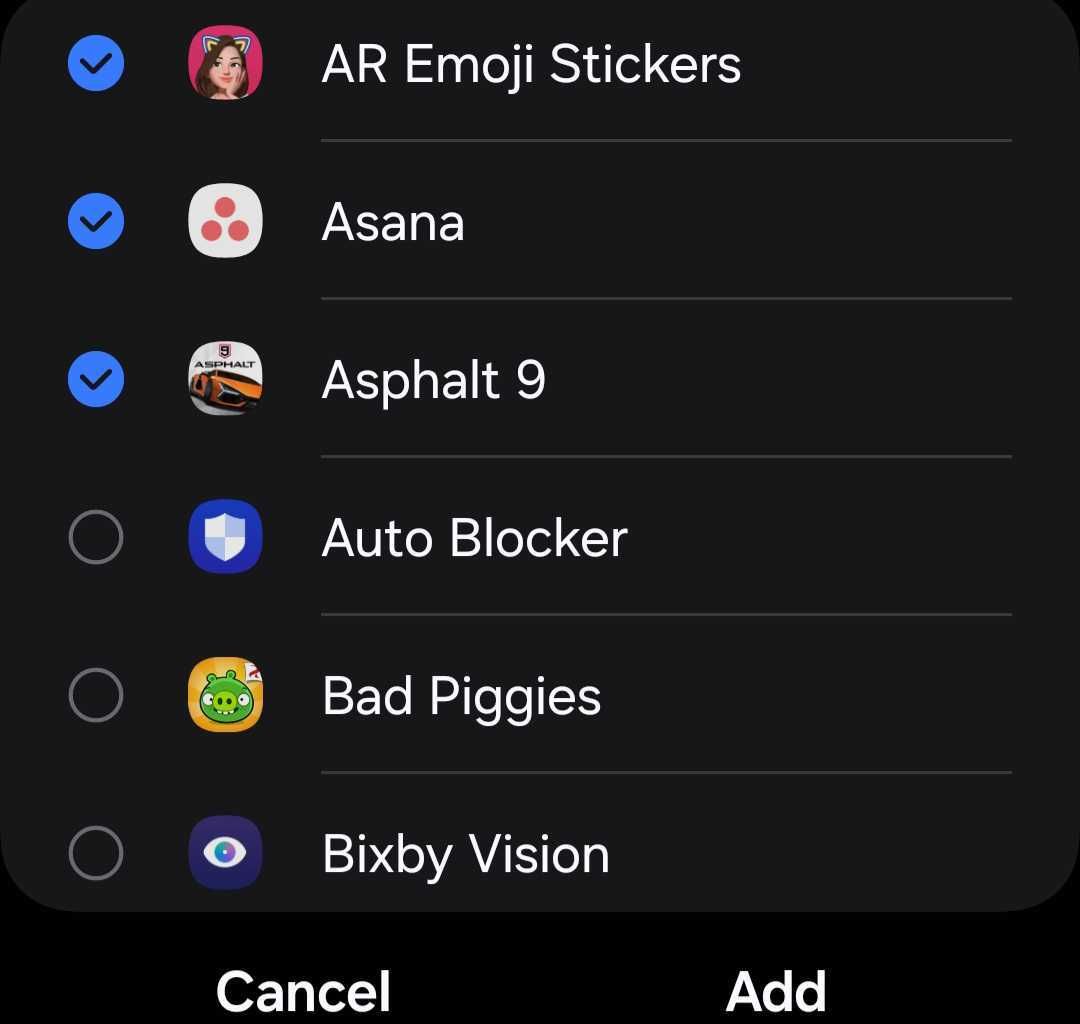Deselect the Asana app
The image size is (1080, 1024).
pos(96,222)
